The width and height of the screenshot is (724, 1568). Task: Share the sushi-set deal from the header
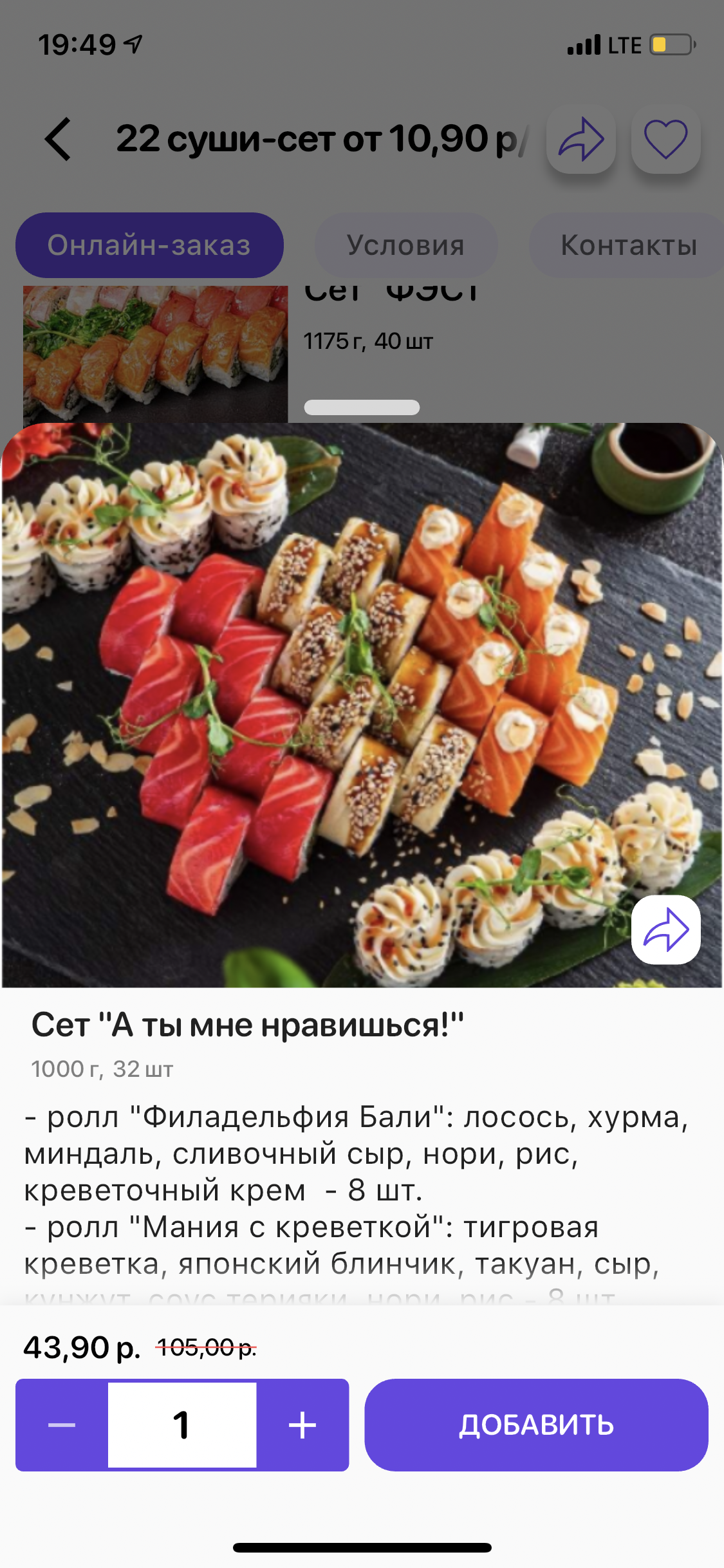(x=580, y=139)
